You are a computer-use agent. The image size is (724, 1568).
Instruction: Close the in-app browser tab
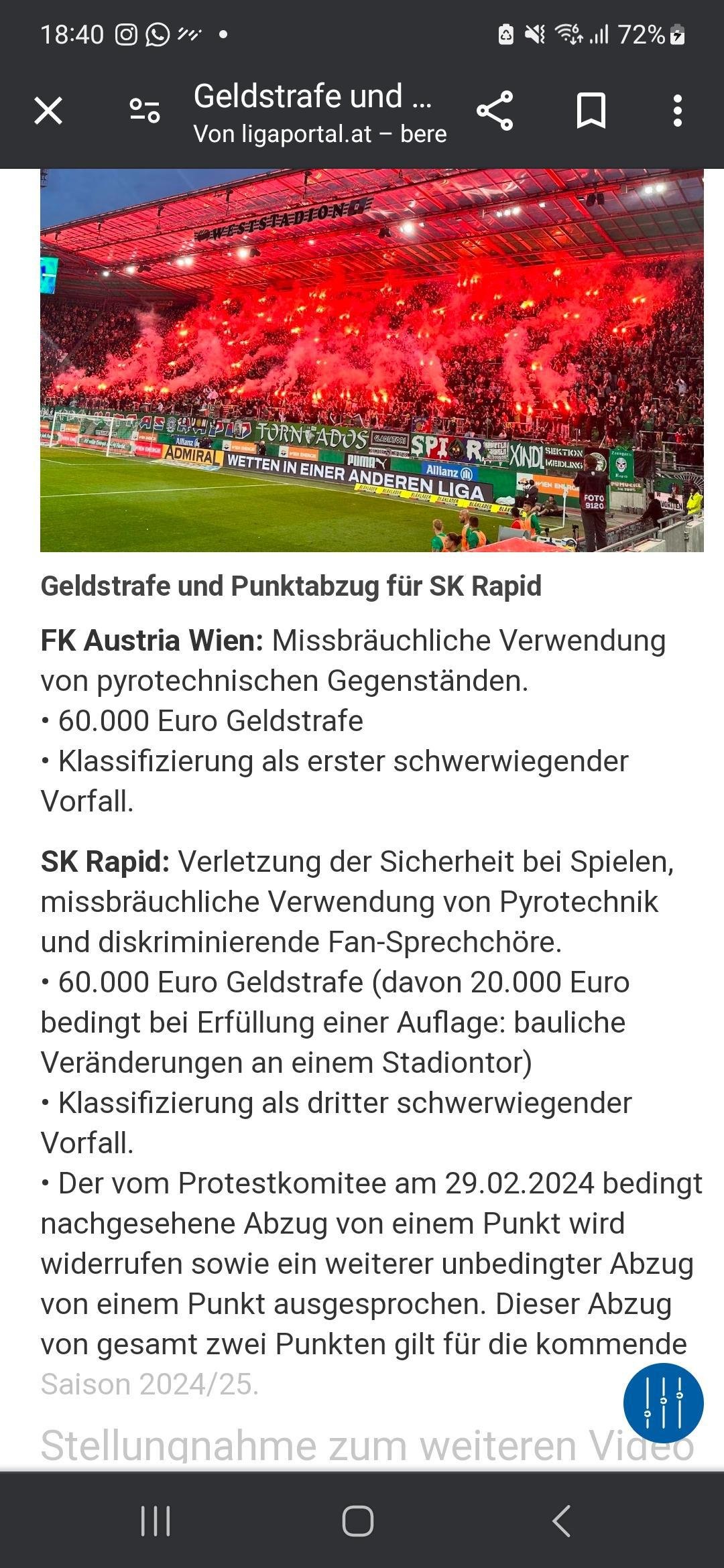coord(48,111)
